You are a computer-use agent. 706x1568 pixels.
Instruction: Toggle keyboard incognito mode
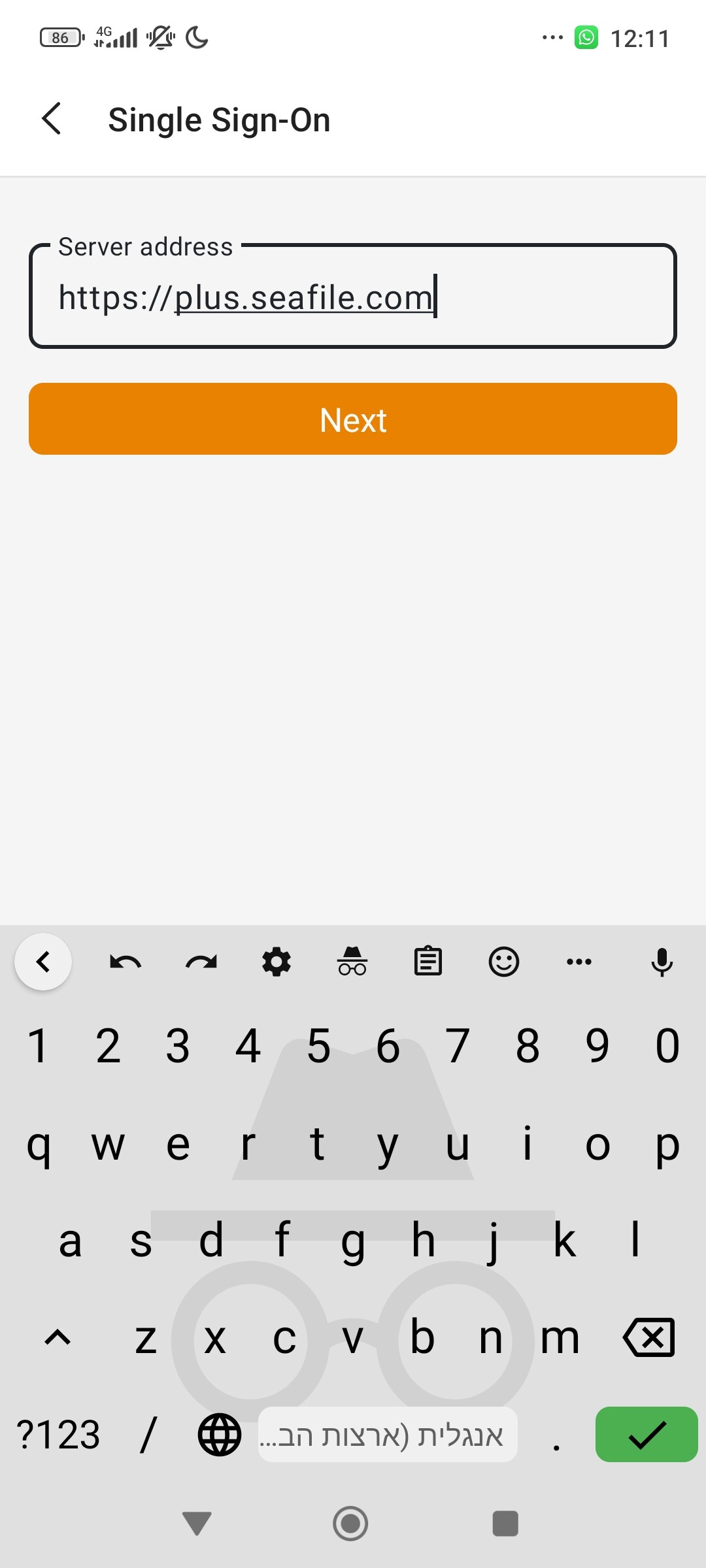(352, 962)
